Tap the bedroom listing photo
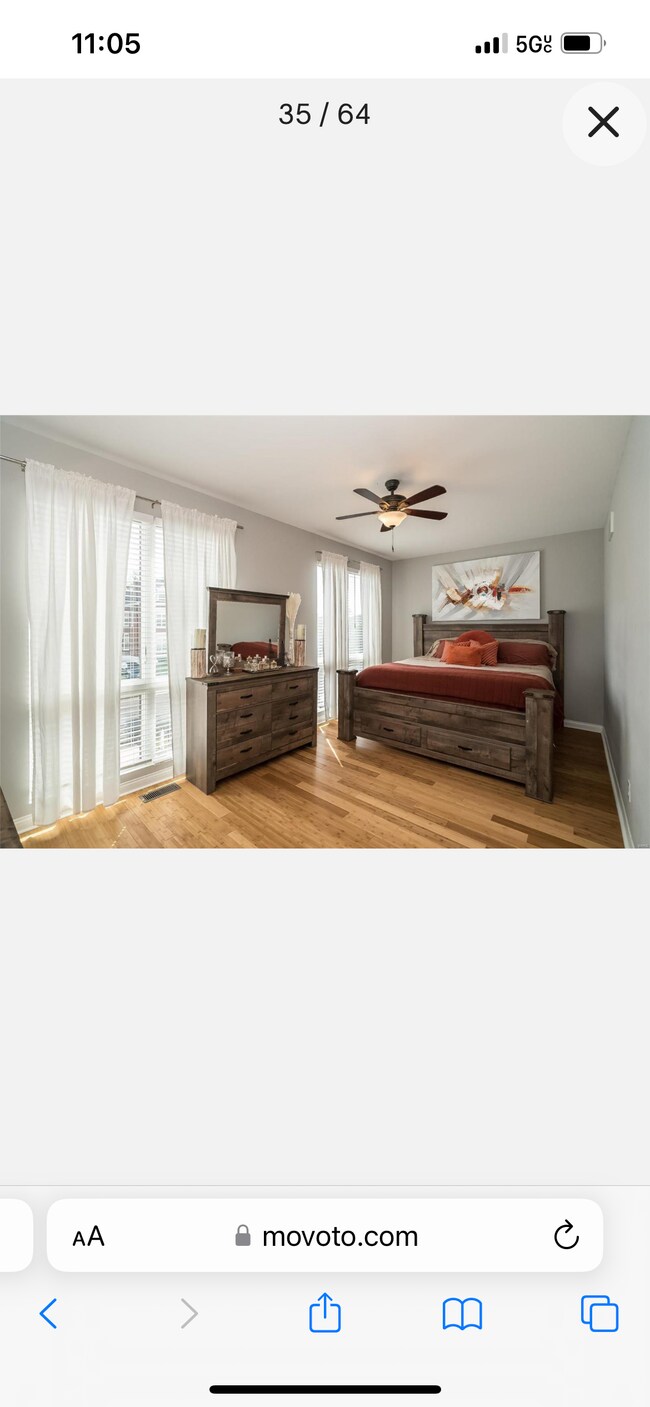Viewport: 650px width, 1407px height. point(325,632)
